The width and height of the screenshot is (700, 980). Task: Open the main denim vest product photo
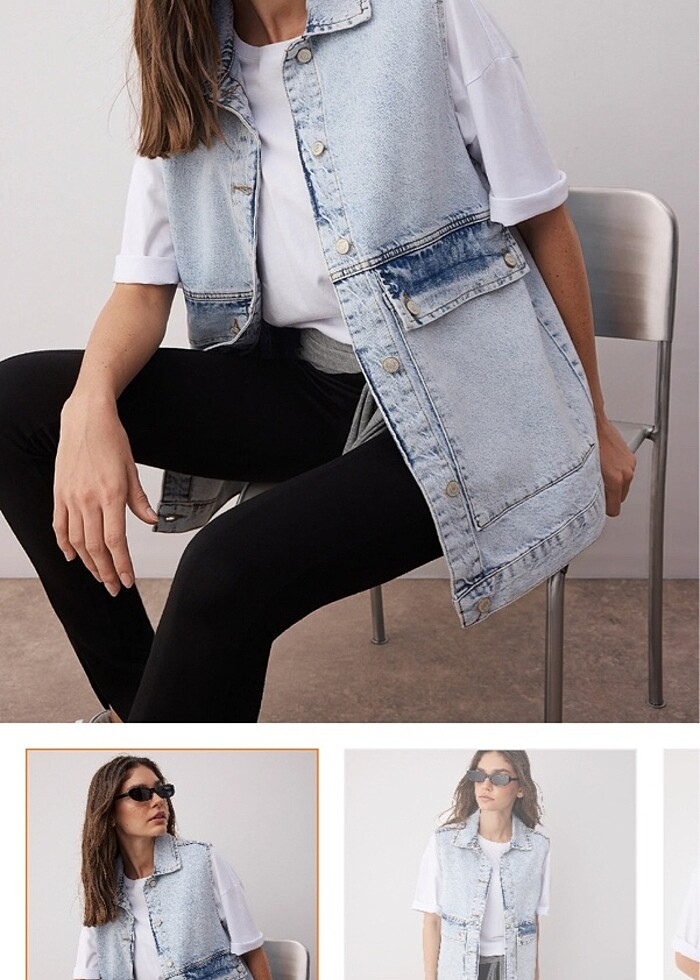click(350, 360)
